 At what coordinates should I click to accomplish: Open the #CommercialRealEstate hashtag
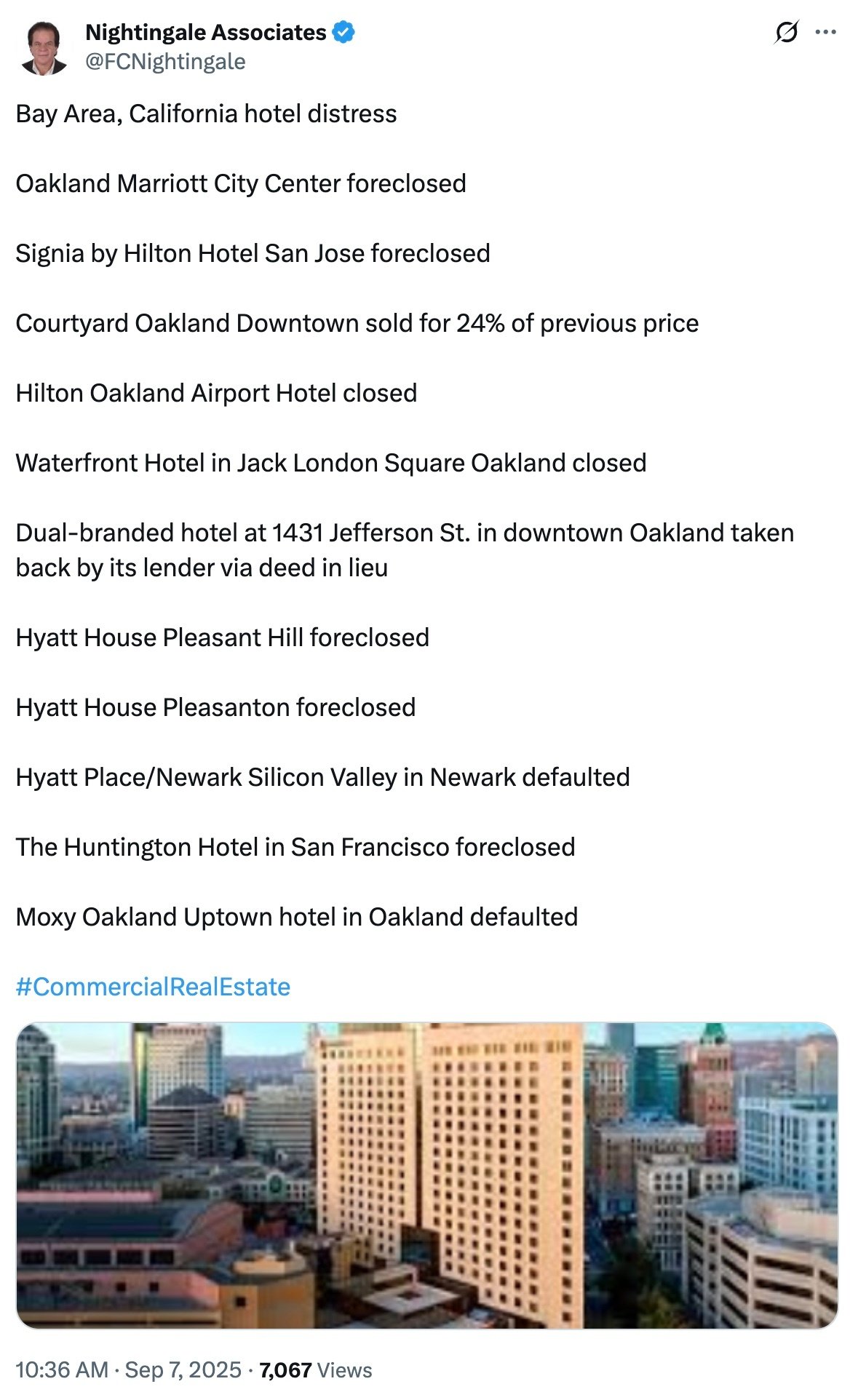point(153,987)
